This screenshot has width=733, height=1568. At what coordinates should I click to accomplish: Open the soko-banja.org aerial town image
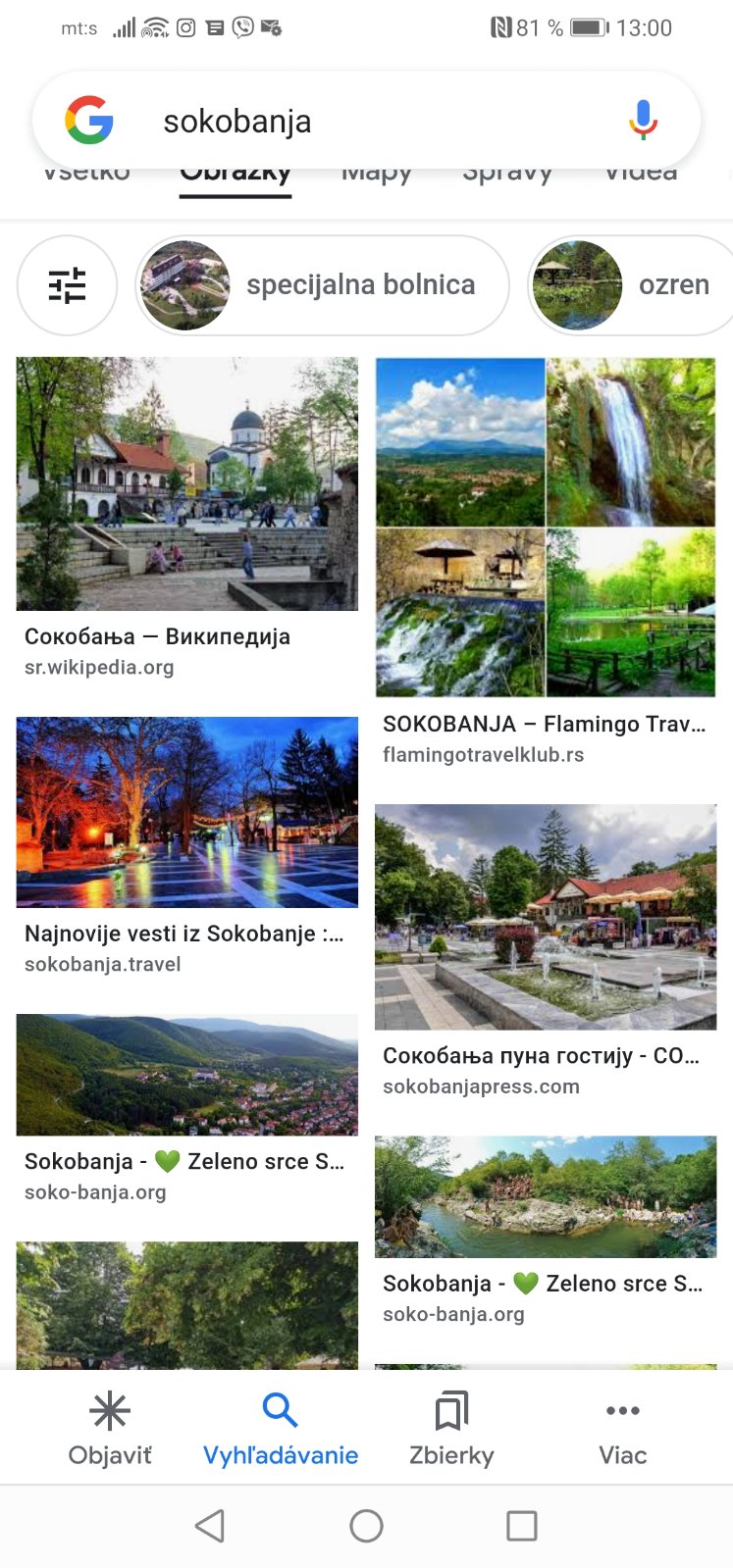(186, 1075)
